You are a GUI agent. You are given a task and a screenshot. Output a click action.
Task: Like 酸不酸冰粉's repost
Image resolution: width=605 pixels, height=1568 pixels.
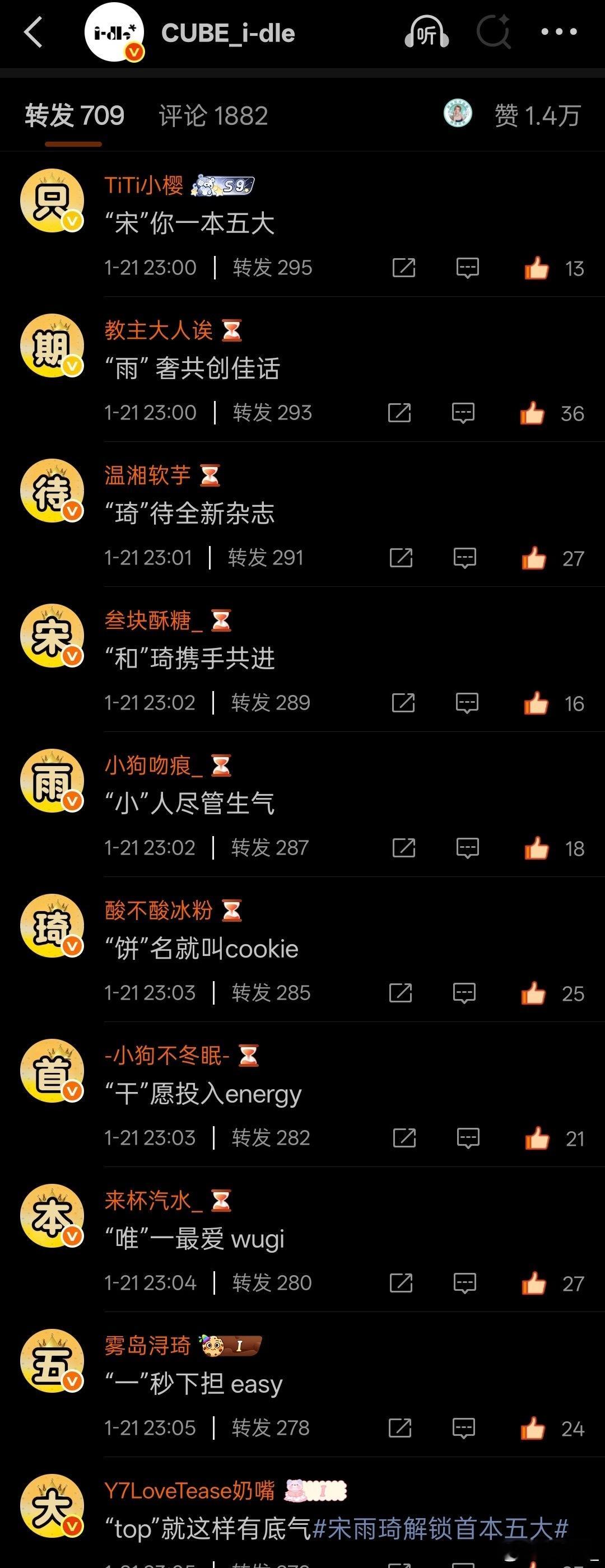(x=534, y=992)
